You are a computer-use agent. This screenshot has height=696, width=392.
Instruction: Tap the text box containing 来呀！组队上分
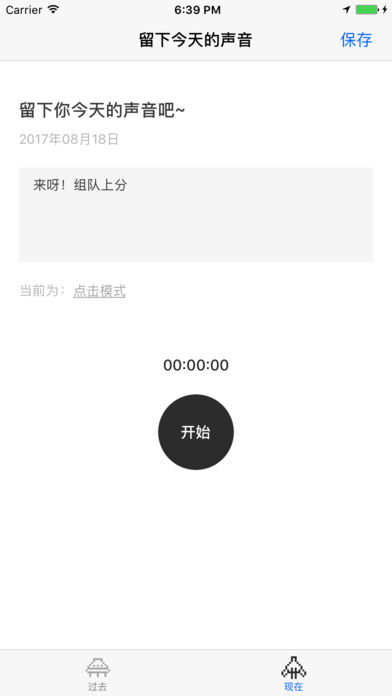click(x=196, y=214)
